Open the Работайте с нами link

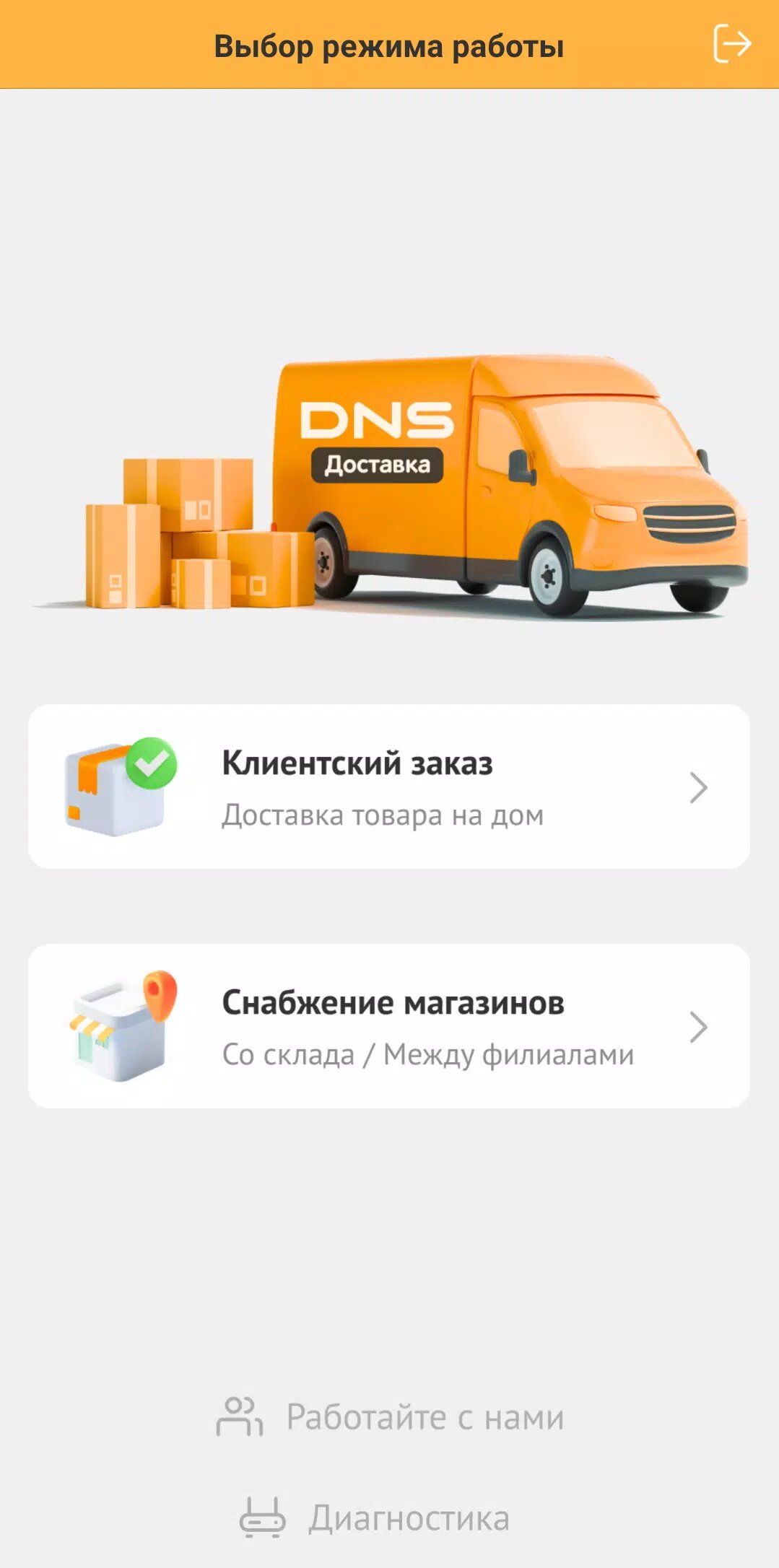[x=391, y=1417]
